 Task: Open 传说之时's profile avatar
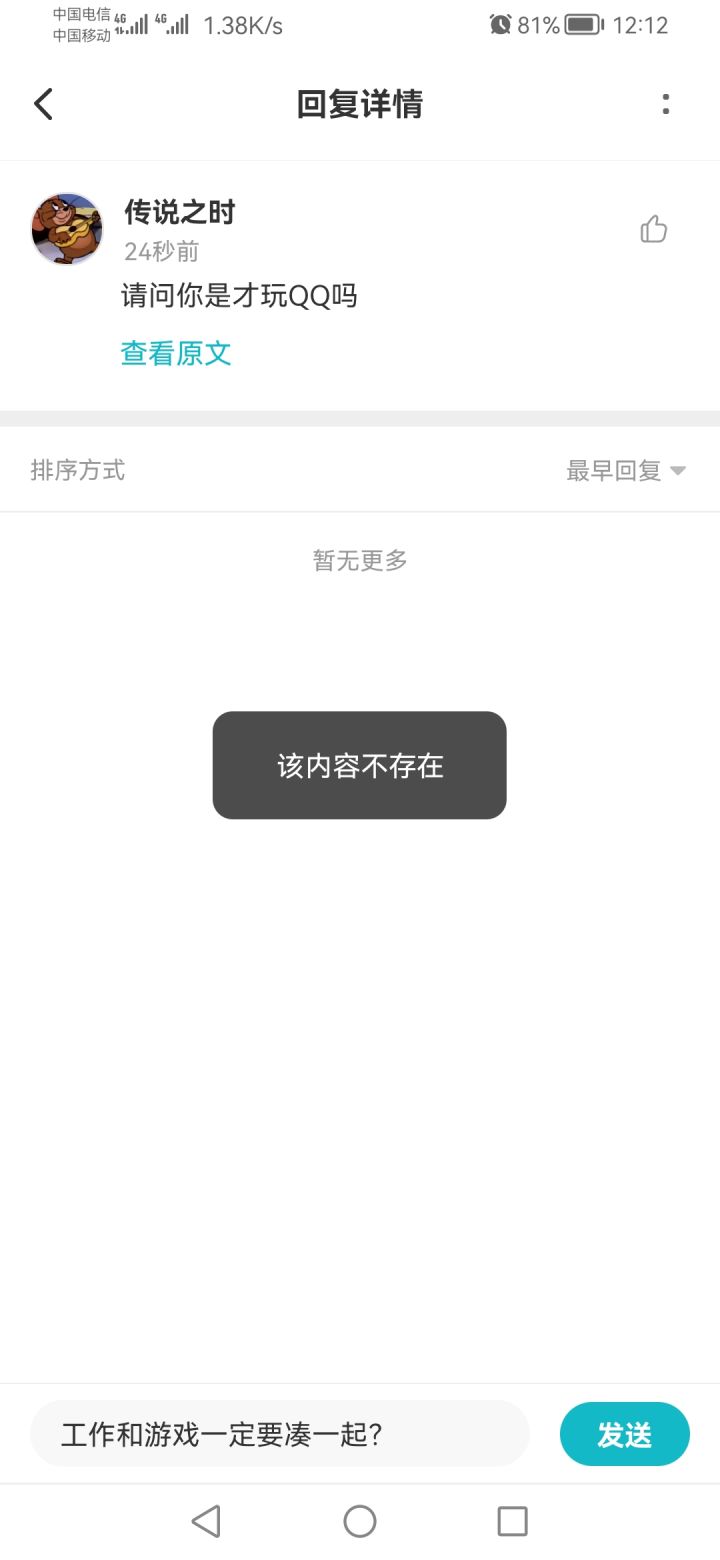(x=66, y=229)
